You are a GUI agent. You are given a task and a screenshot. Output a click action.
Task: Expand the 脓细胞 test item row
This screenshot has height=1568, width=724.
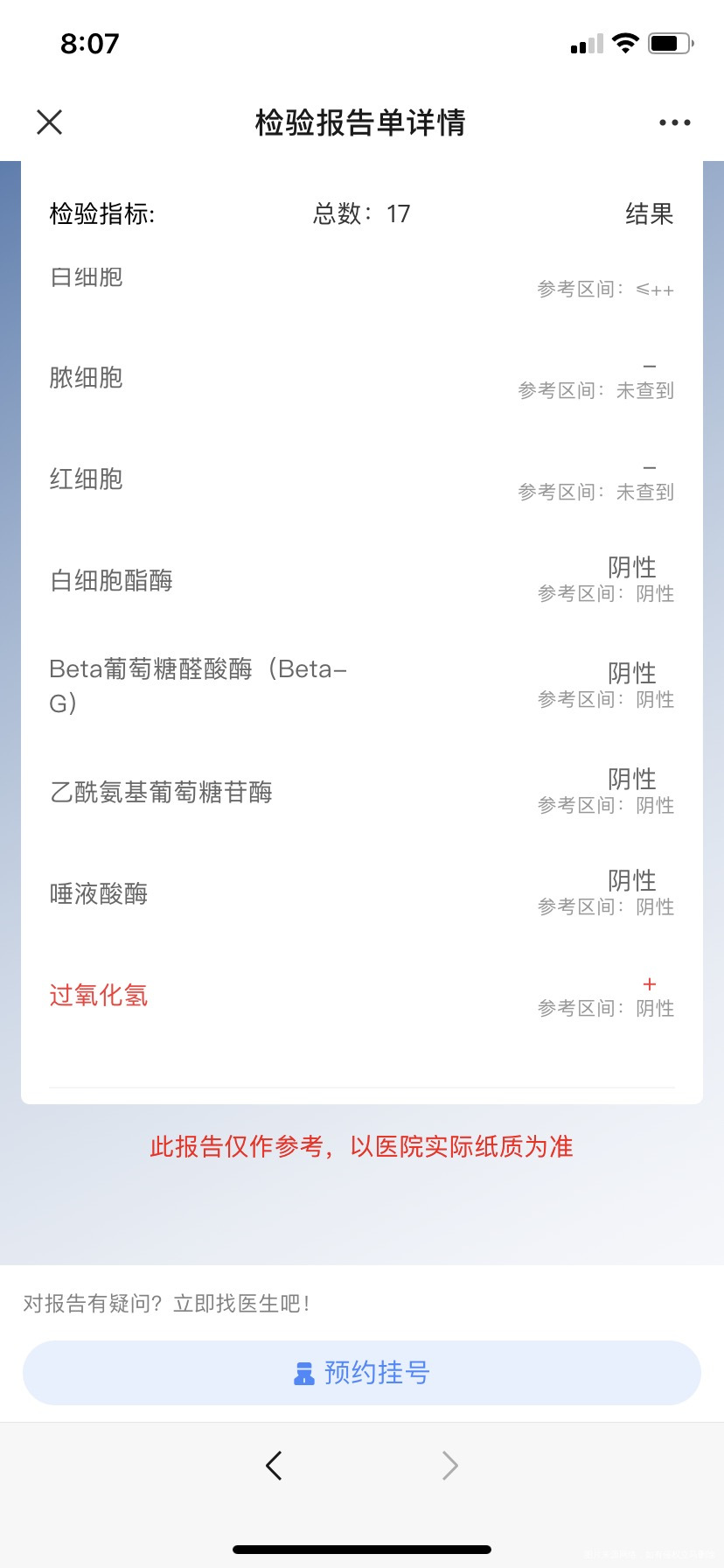[86, 378]
